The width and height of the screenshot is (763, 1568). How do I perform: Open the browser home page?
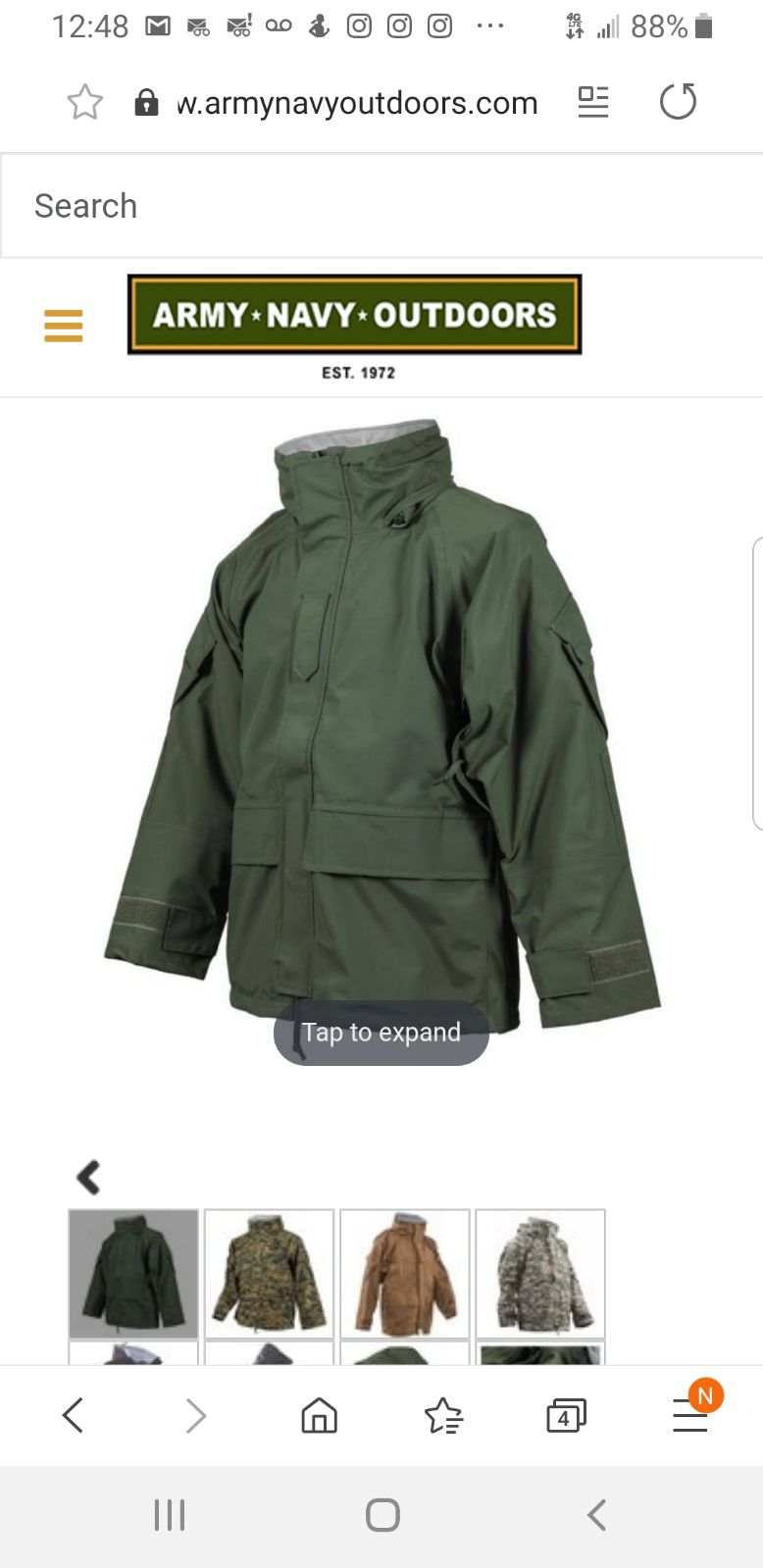320,1415
